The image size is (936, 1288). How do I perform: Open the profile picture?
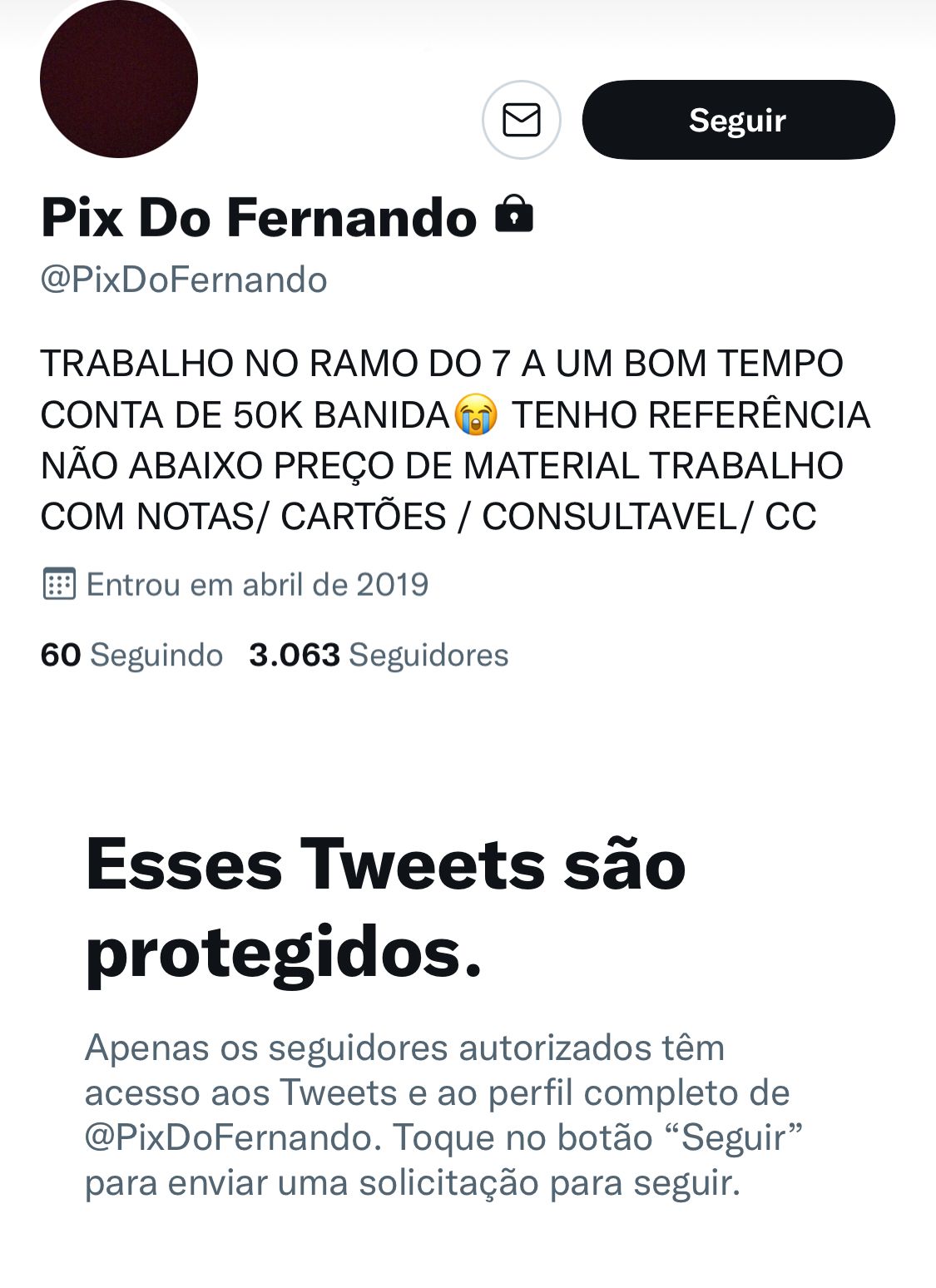point(119,79)
